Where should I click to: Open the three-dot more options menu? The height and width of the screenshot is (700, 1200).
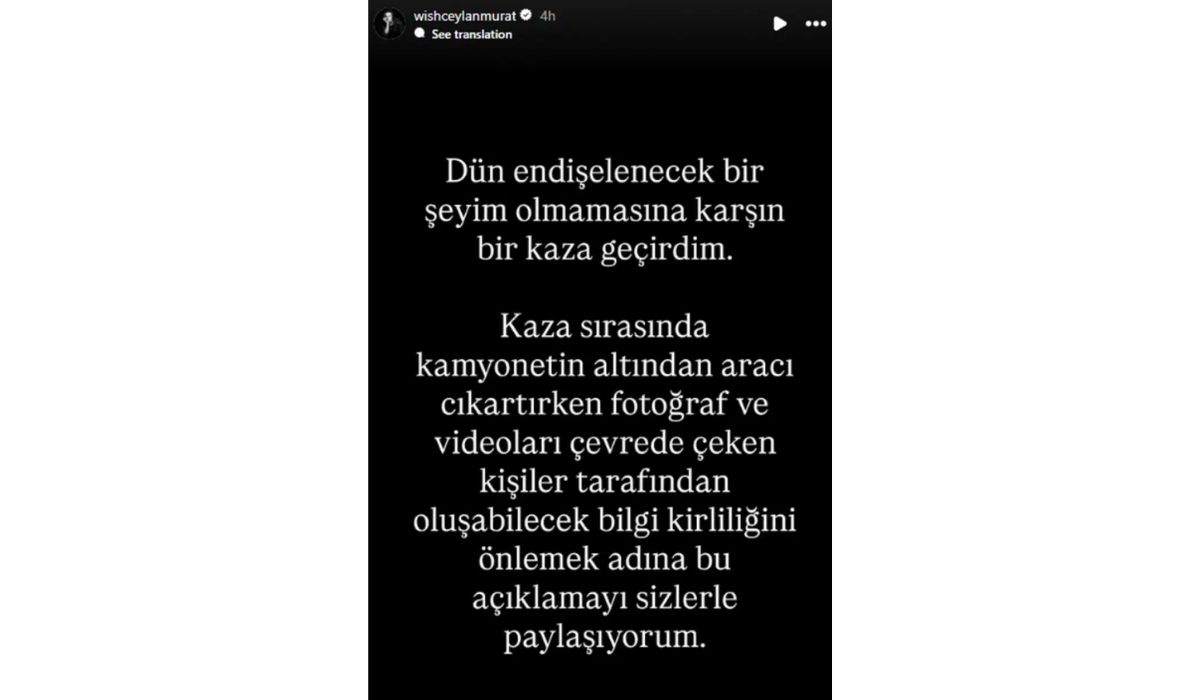coord(814,24)
